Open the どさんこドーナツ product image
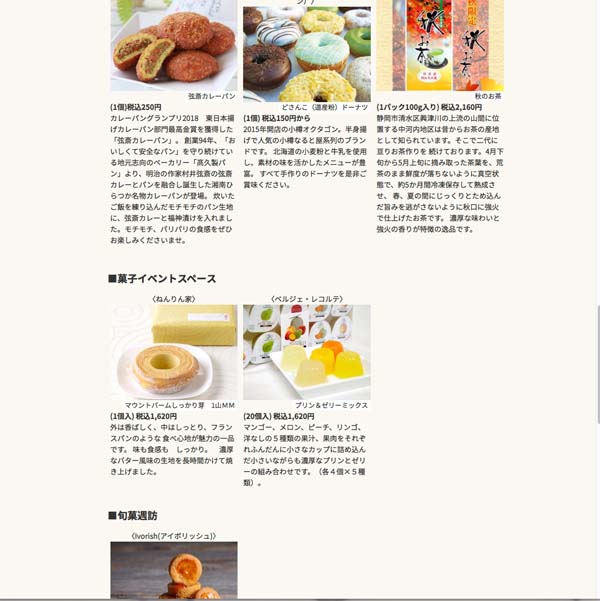 coord(306,52)
